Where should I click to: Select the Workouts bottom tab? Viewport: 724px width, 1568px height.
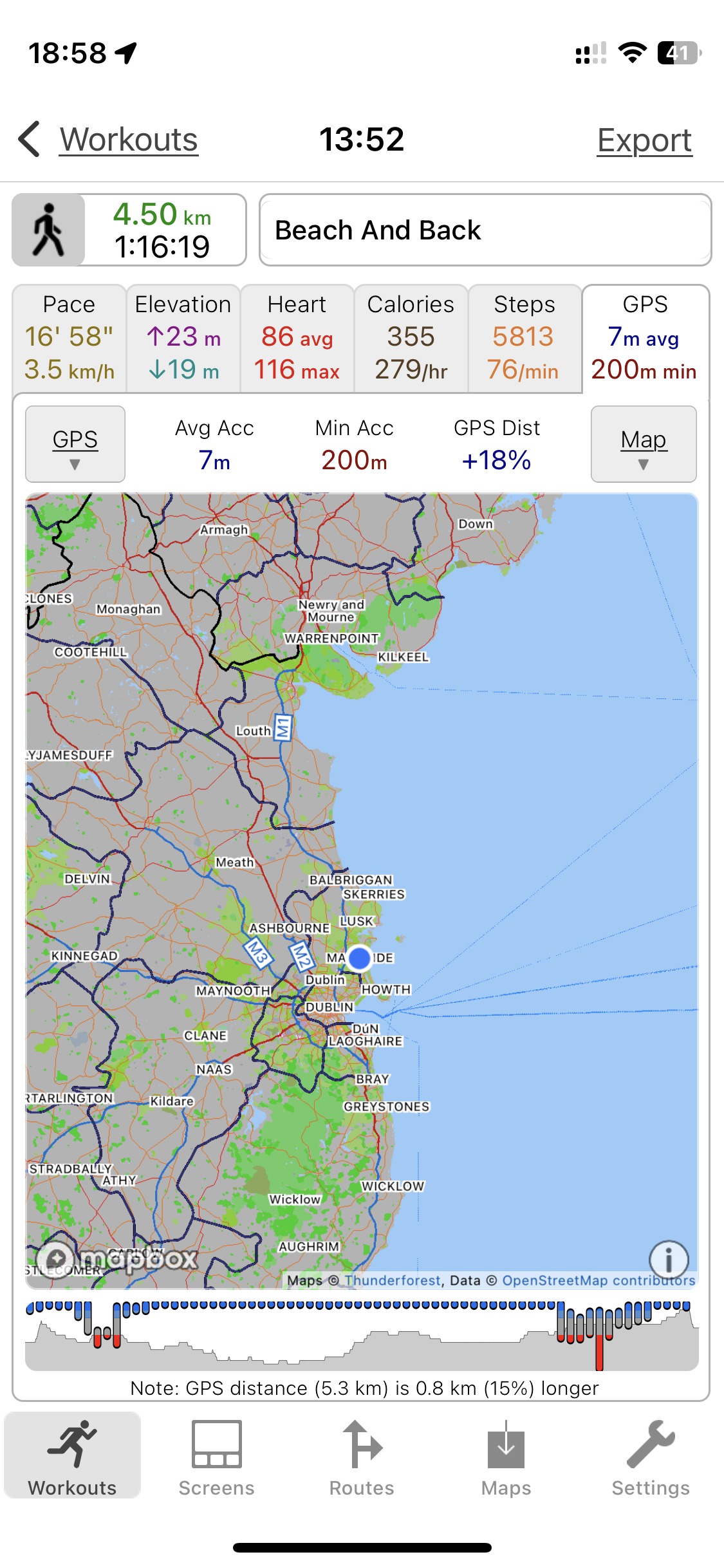73,1457
